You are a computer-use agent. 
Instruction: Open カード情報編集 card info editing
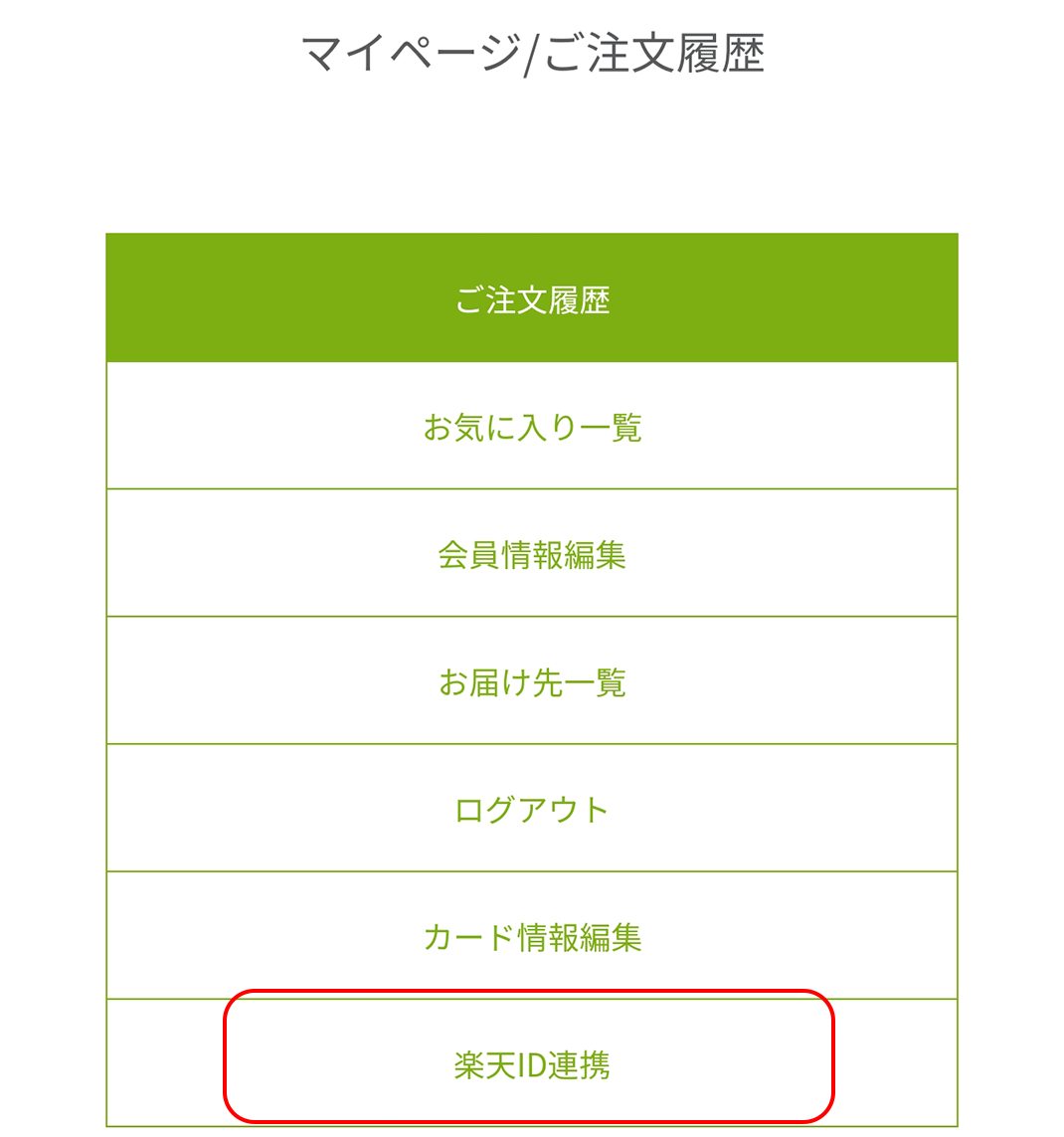(532, 936)
